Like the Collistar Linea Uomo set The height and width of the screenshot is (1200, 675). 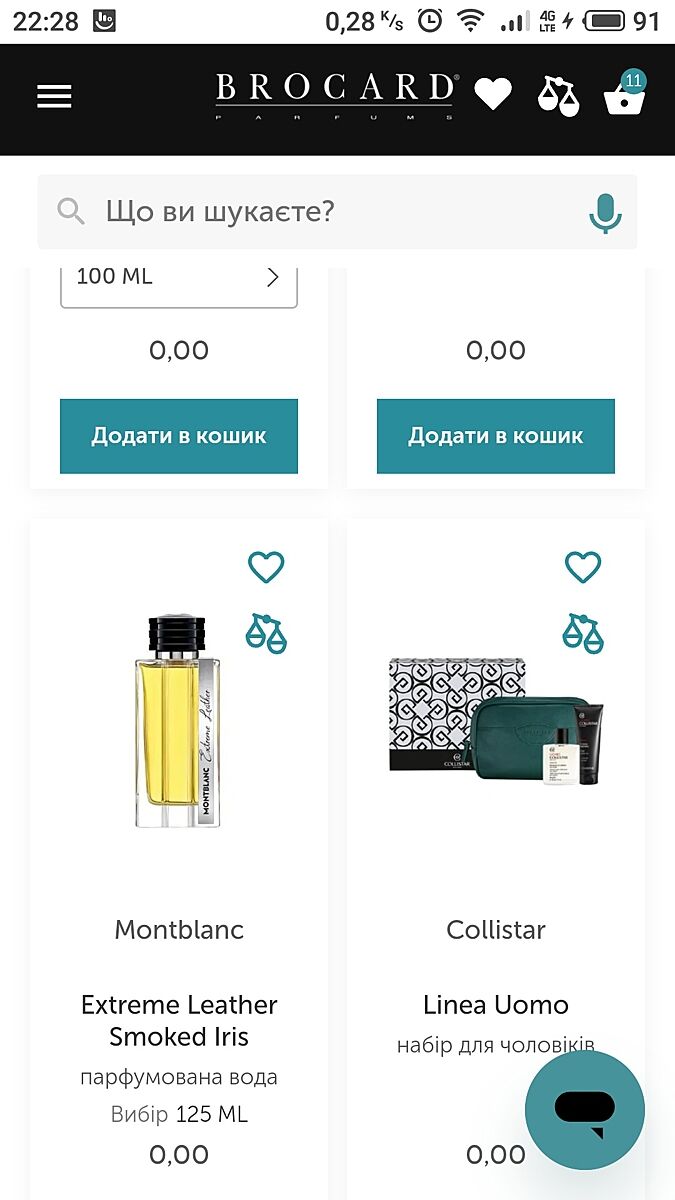(583, 567)
